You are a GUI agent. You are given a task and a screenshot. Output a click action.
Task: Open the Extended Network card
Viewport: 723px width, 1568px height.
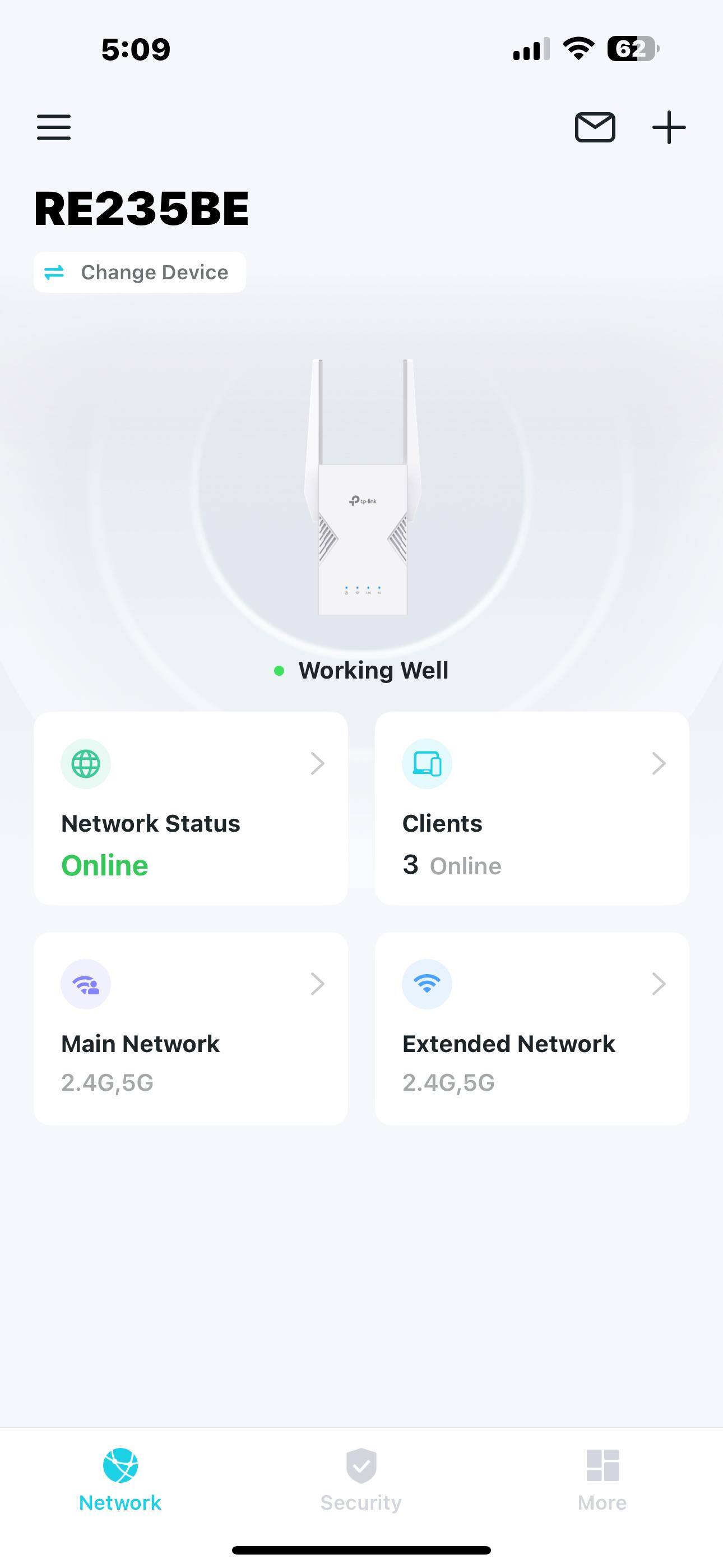[x=532, y=1028]
